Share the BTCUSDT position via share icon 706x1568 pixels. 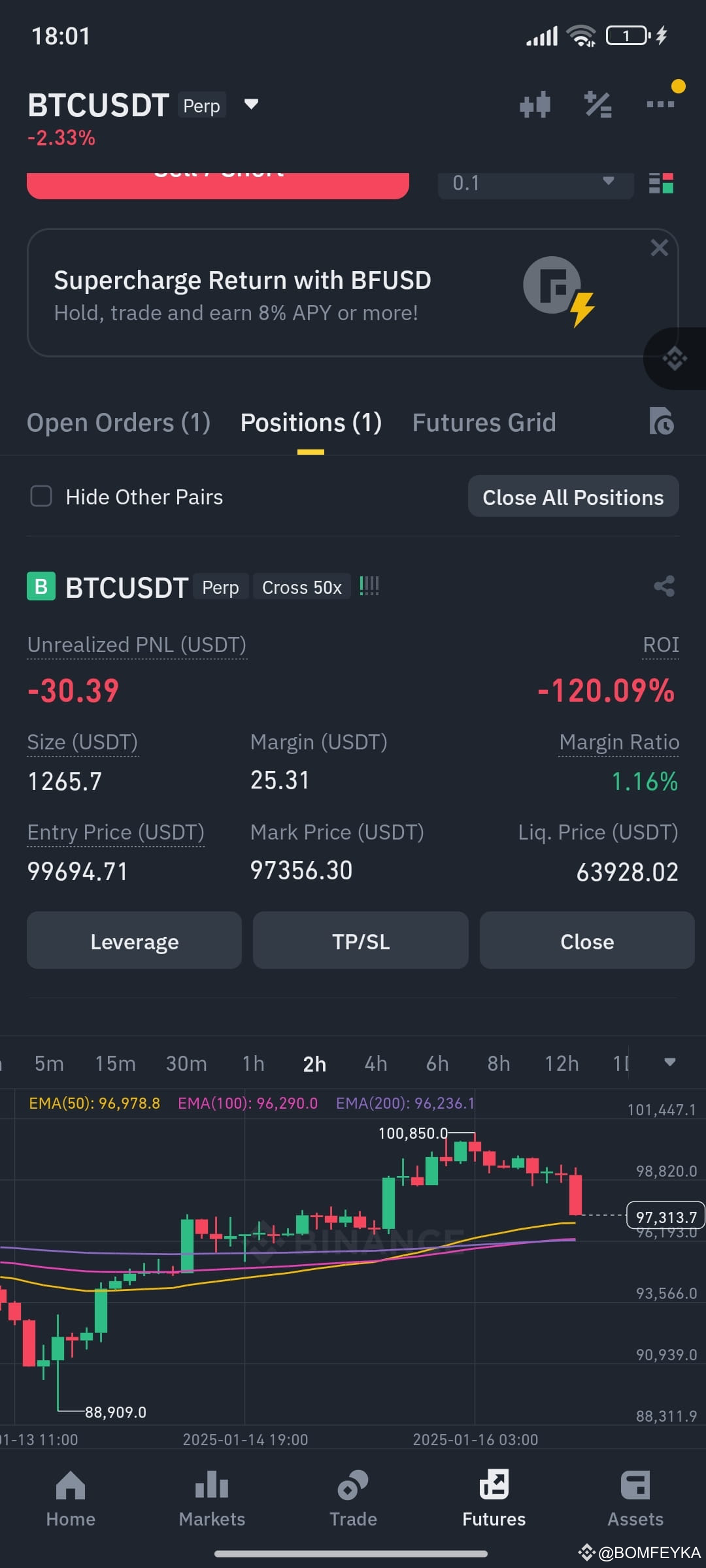(664, 586)
